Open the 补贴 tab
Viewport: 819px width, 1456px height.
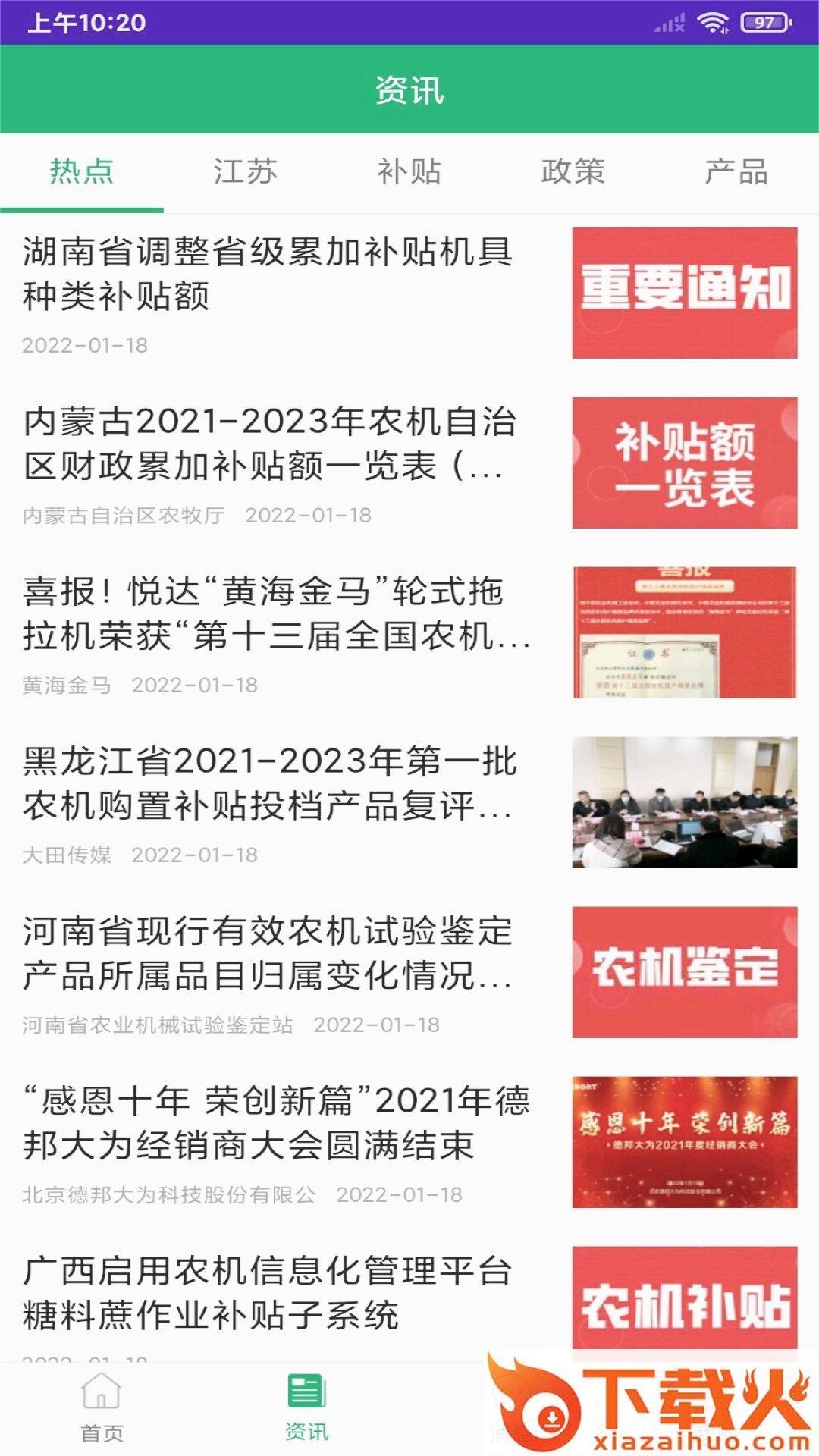[409, 172]
